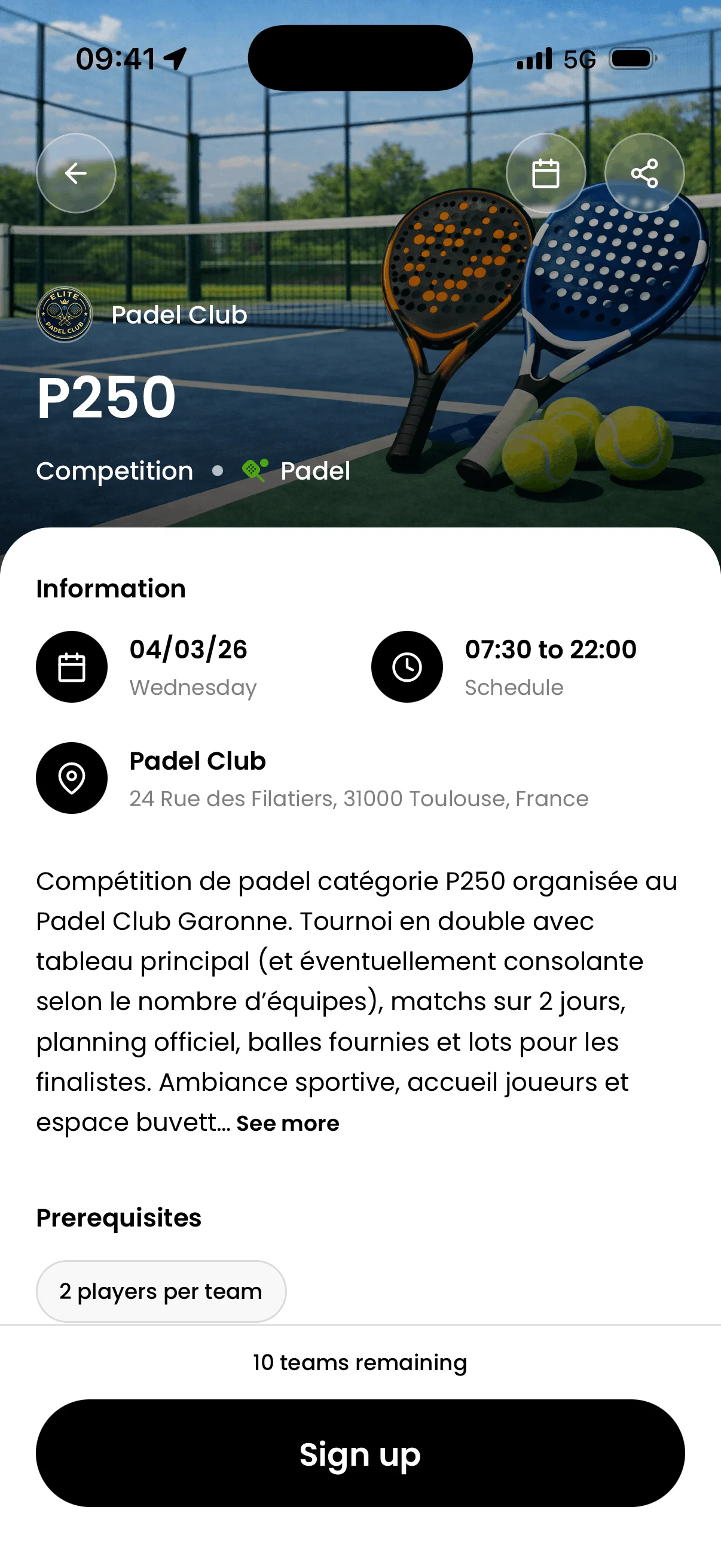Tap the Padel Club name near the logo
This screenshot has height=1568, width=721.
tap(179, 315)
